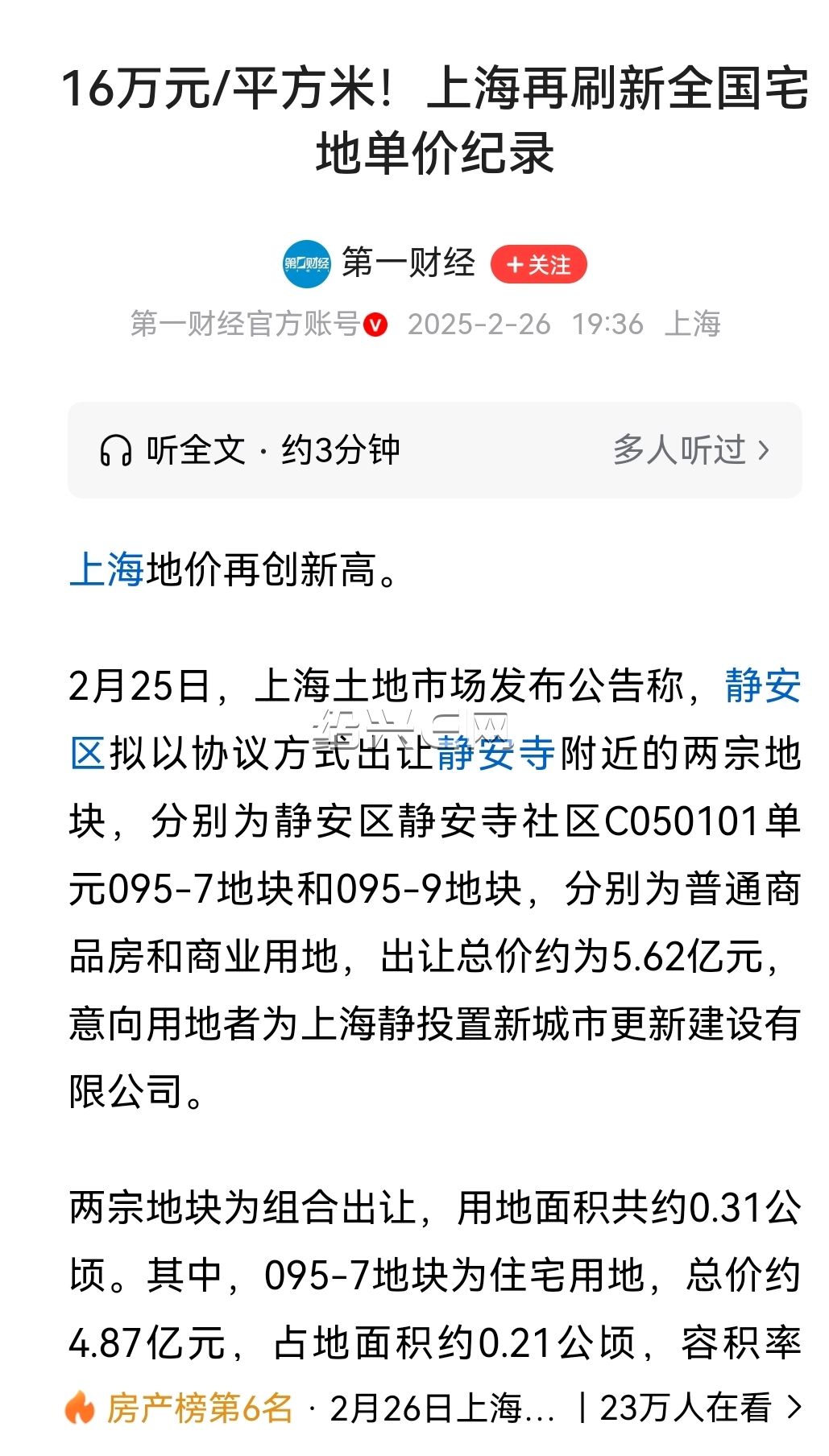This screenshot has width=829, height=1456.
Task: Follow 第一财经 with the 关注 button
Action: 538,264
